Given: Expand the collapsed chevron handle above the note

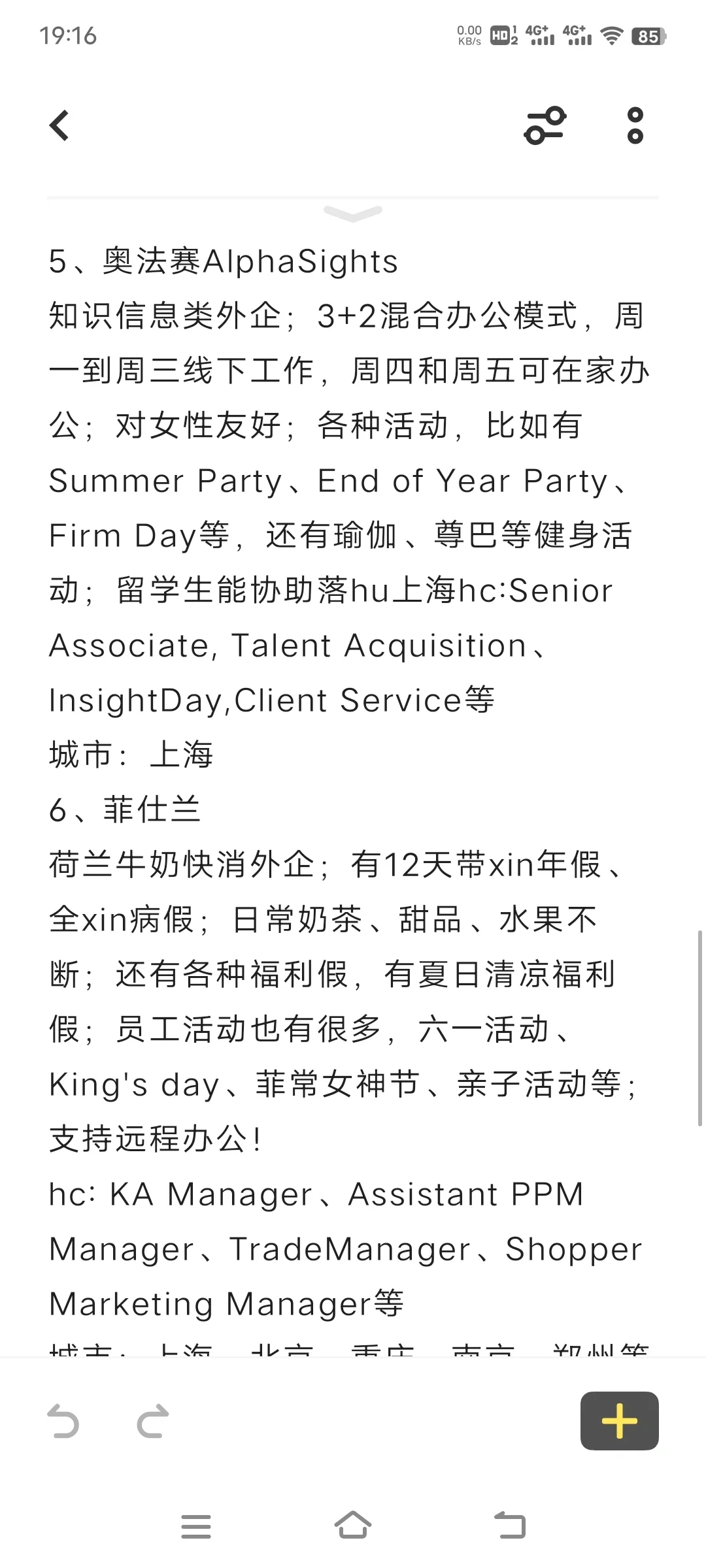Looking at the screenshot, I should (353, 214).
